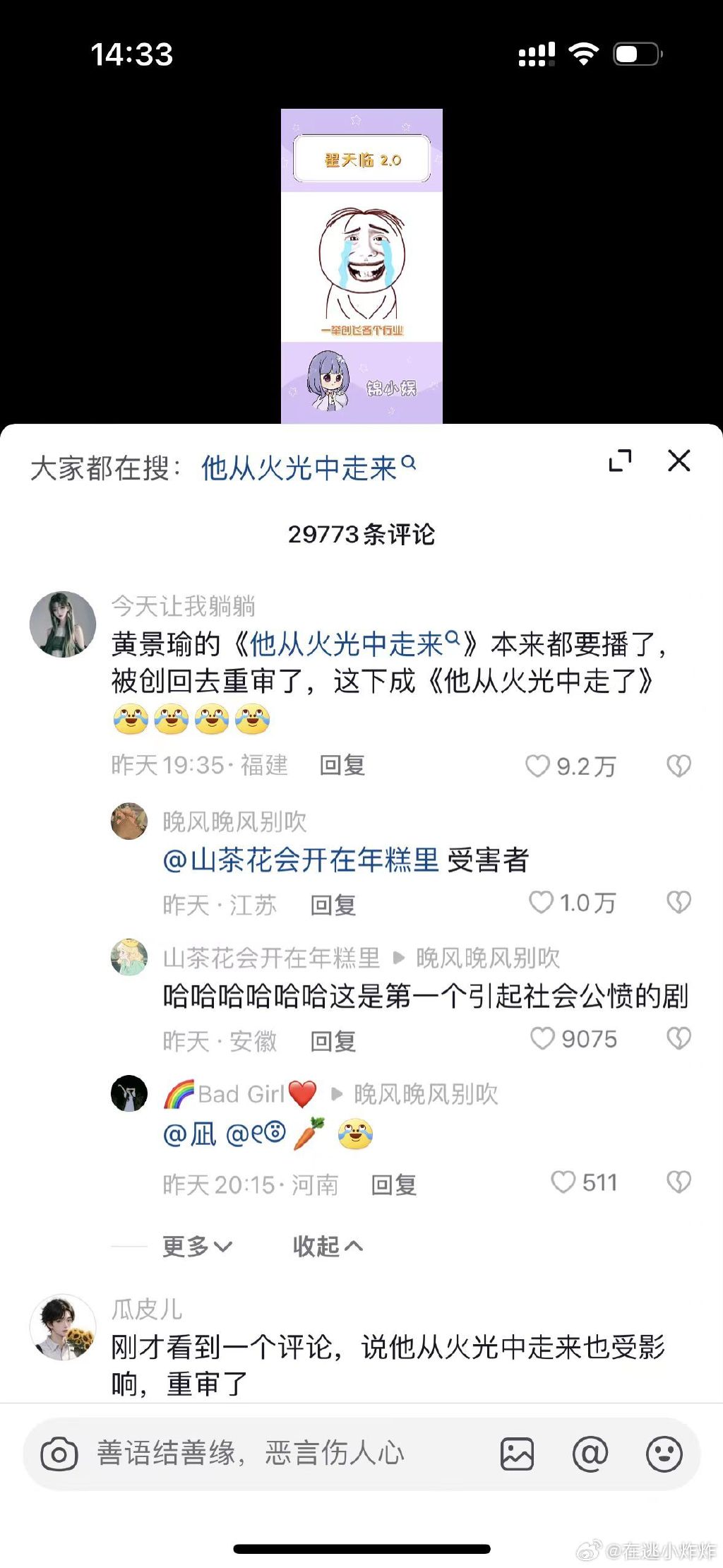Viewport: 723px width, 1568px height.
Task: Expand more replies with 更多
Action: (197, 1247)
